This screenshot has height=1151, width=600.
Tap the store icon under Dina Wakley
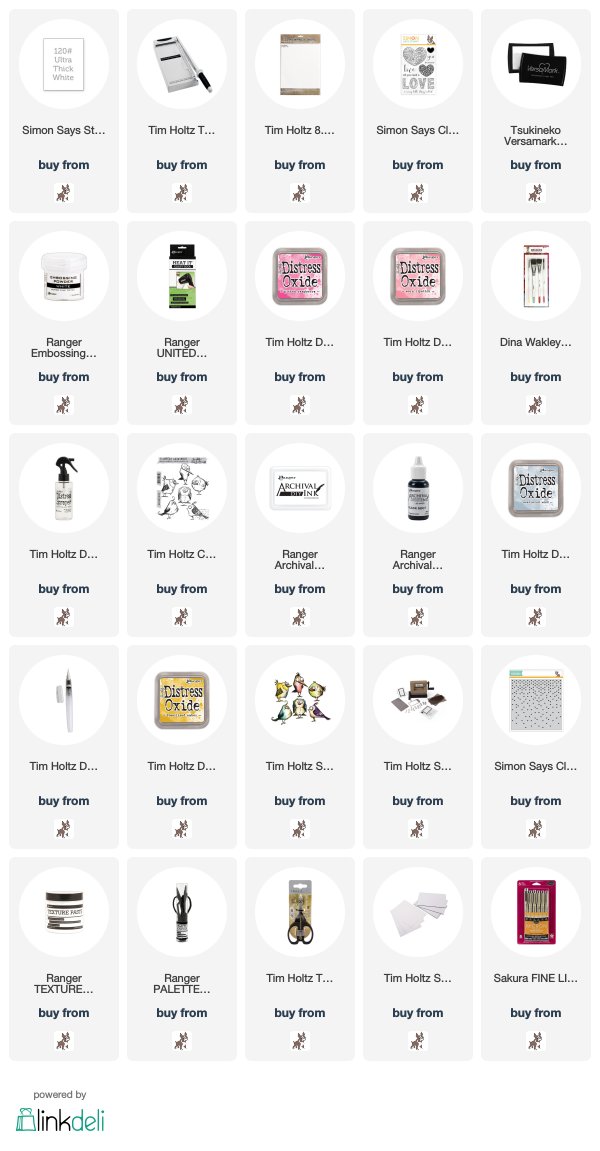pyautogui.click(x=535, y=405)
